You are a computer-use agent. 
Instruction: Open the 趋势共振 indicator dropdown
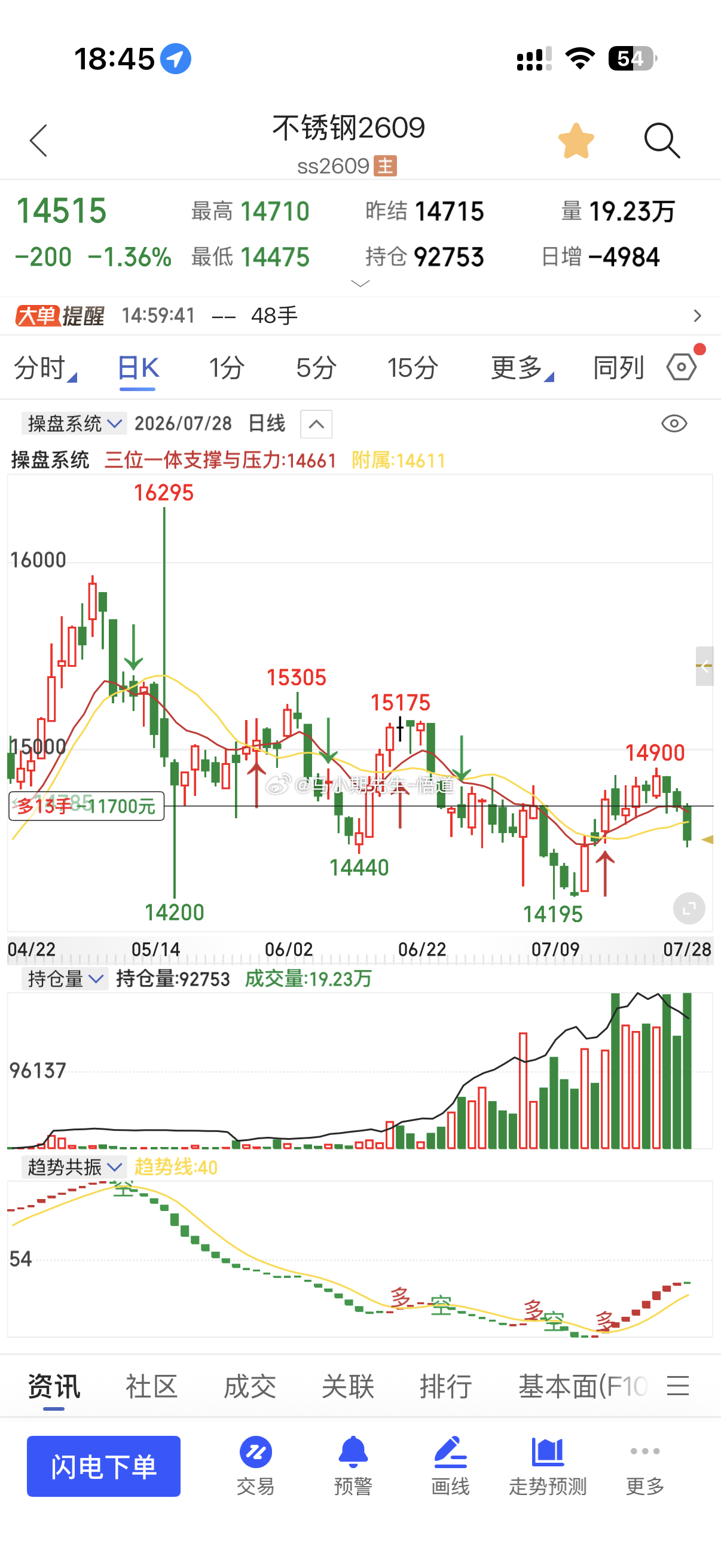(74, 1167)
